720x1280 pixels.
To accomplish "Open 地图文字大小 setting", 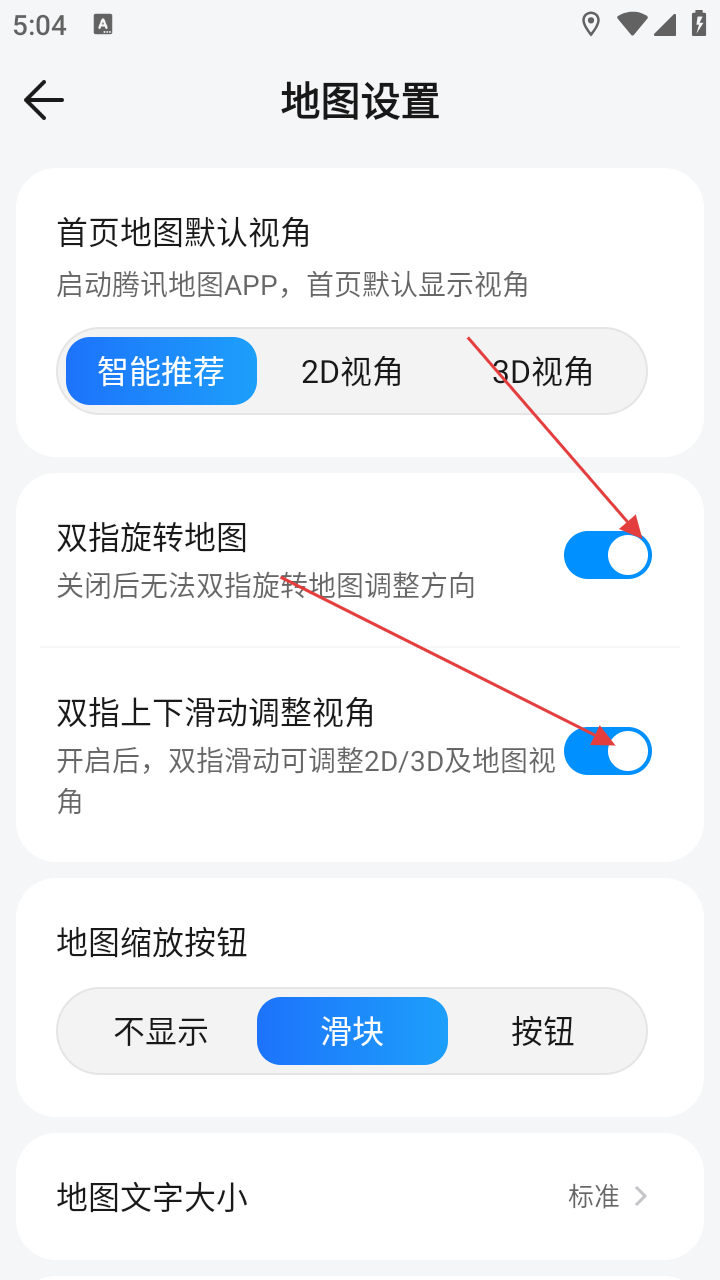I will pyautogui.click(x=360, y=1196).
